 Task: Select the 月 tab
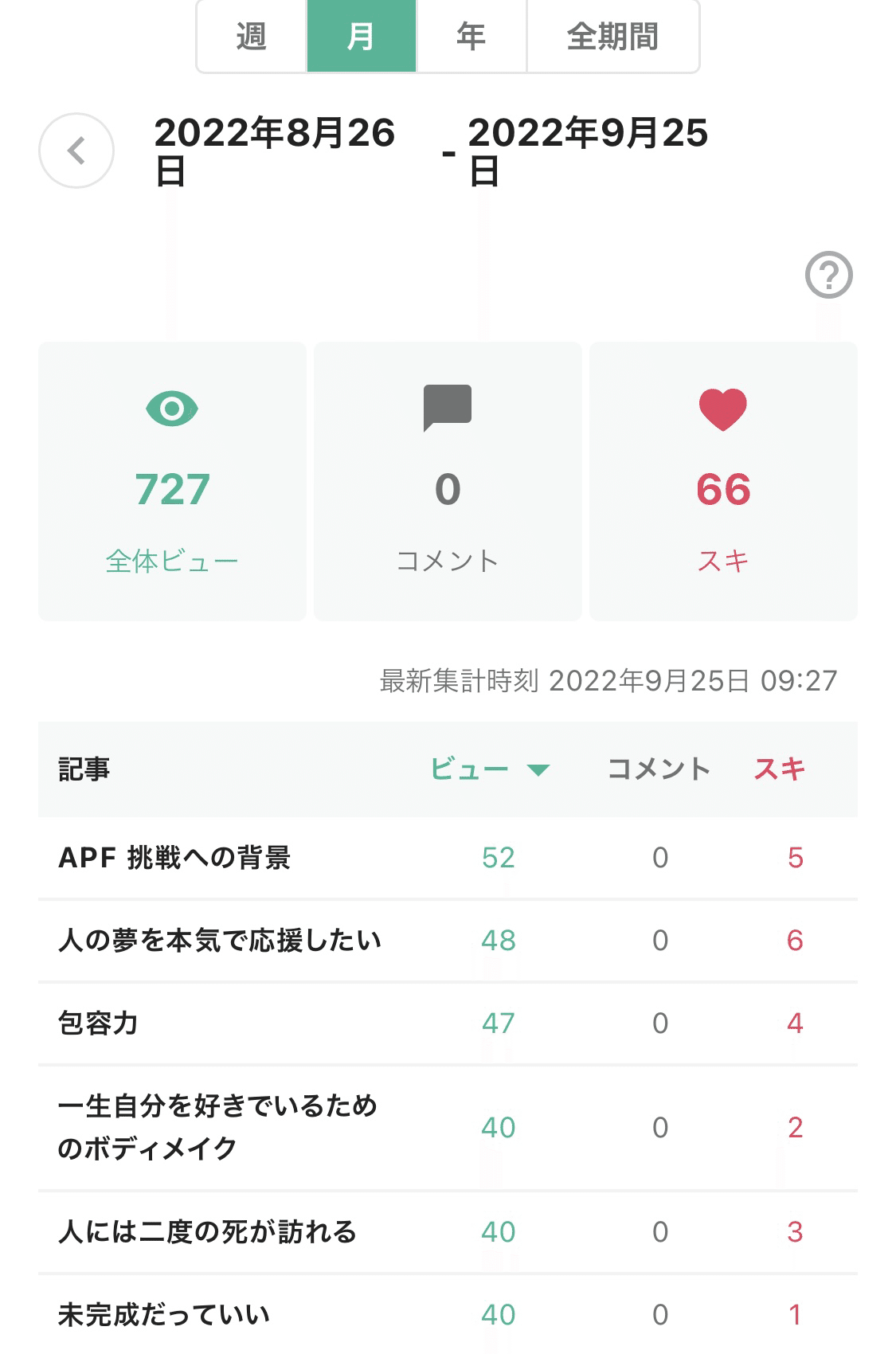[361, 37]
